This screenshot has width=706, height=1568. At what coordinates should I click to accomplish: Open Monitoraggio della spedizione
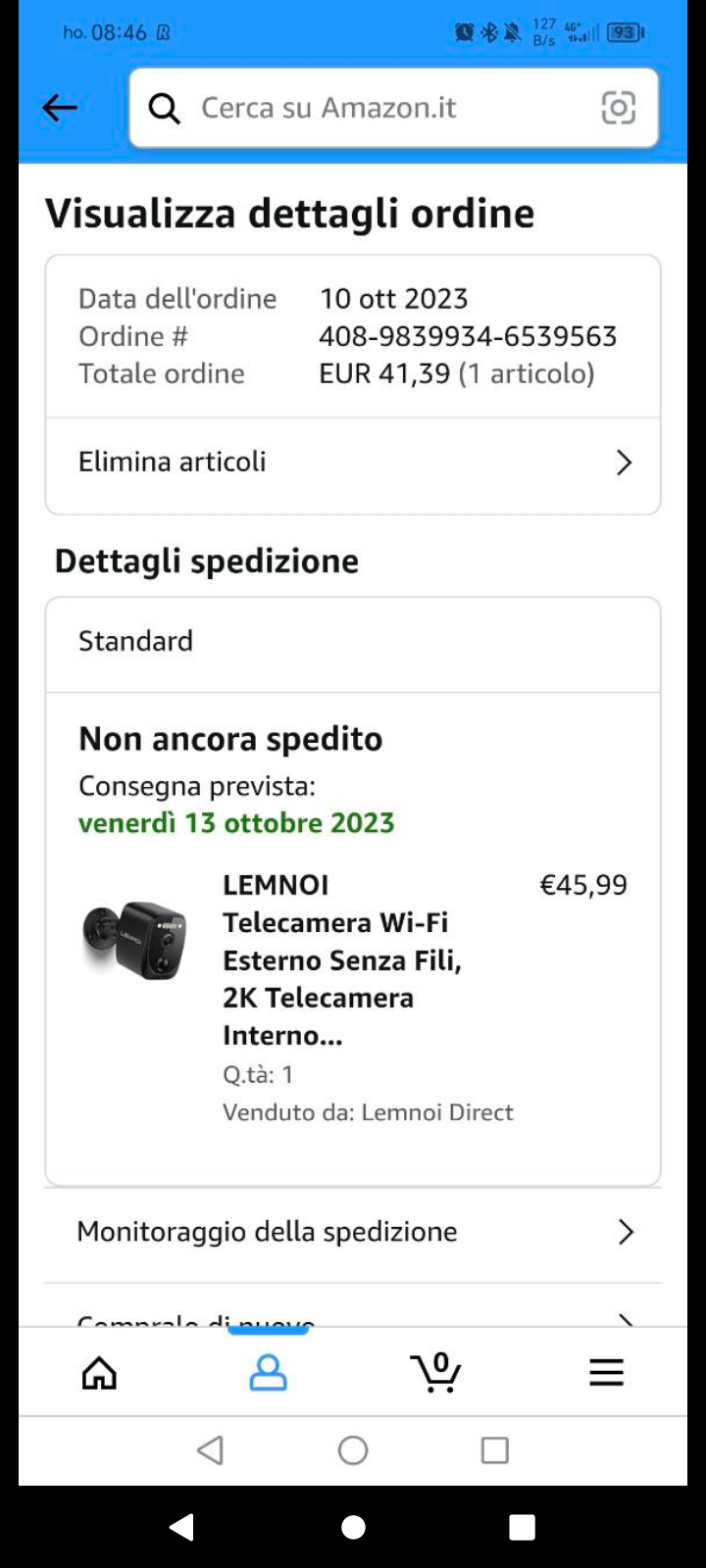tap(353, 1232)
